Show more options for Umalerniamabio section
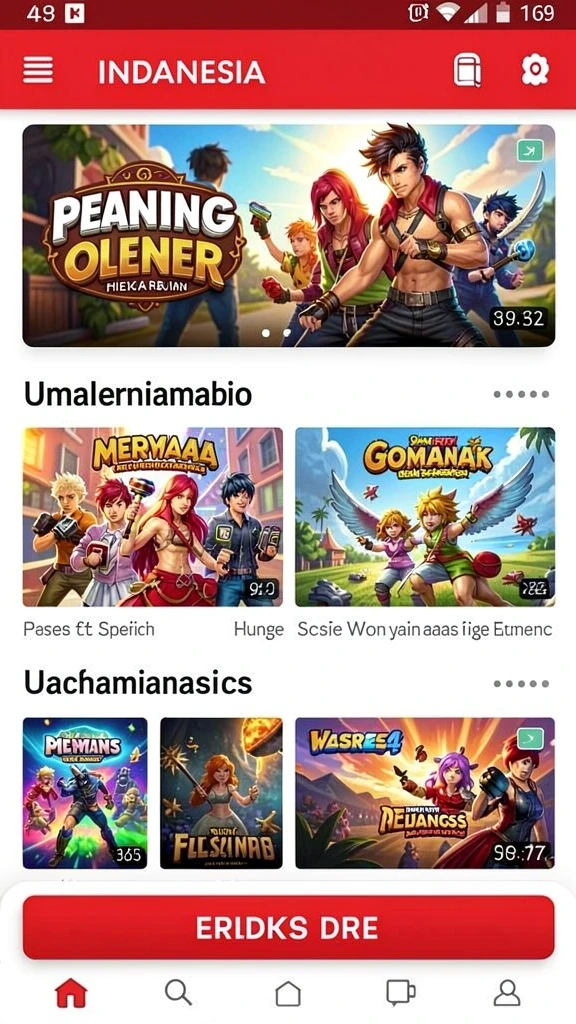The image size is (576, 1024). tap(521, 394)
